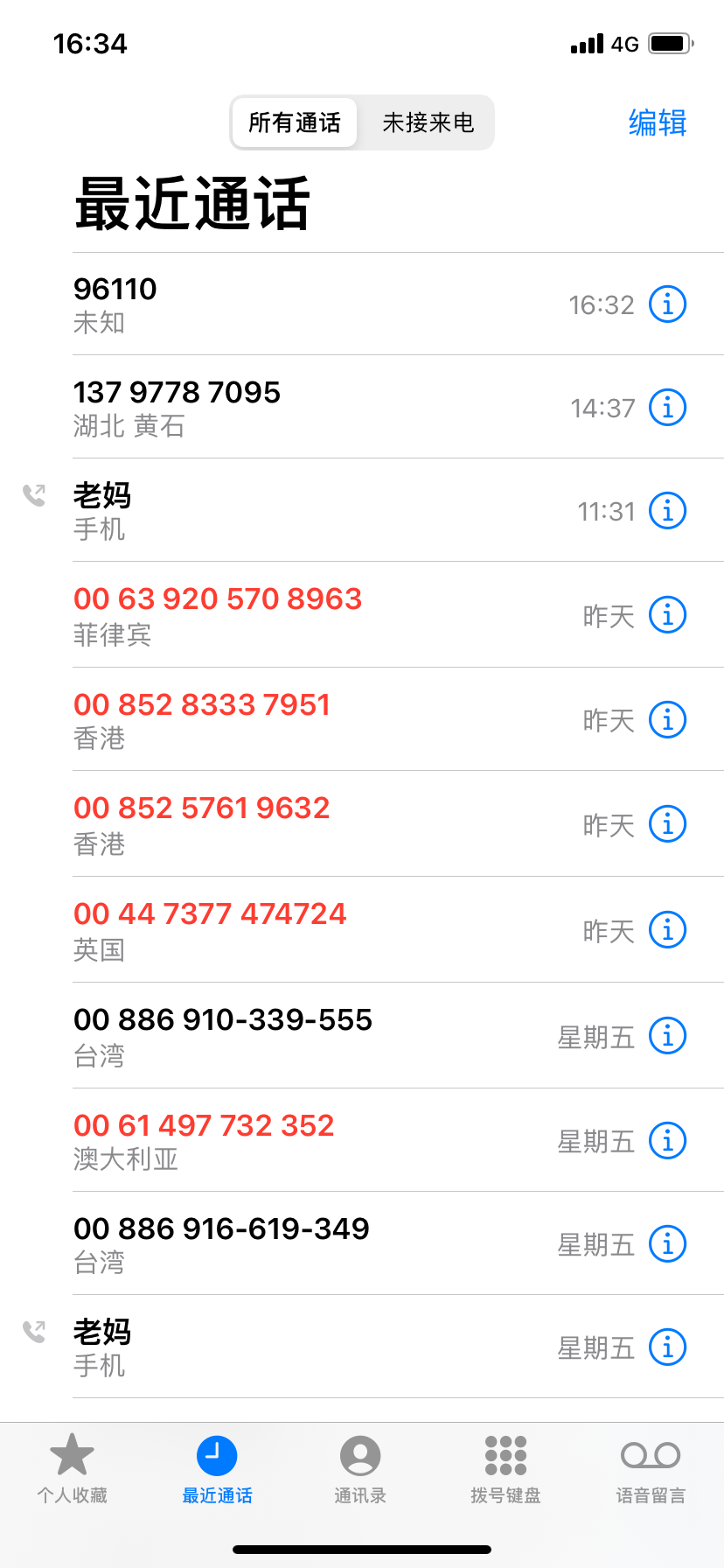Go to the 通讯录 contacts tab

pyautogui.click(x=360, y=1468)
